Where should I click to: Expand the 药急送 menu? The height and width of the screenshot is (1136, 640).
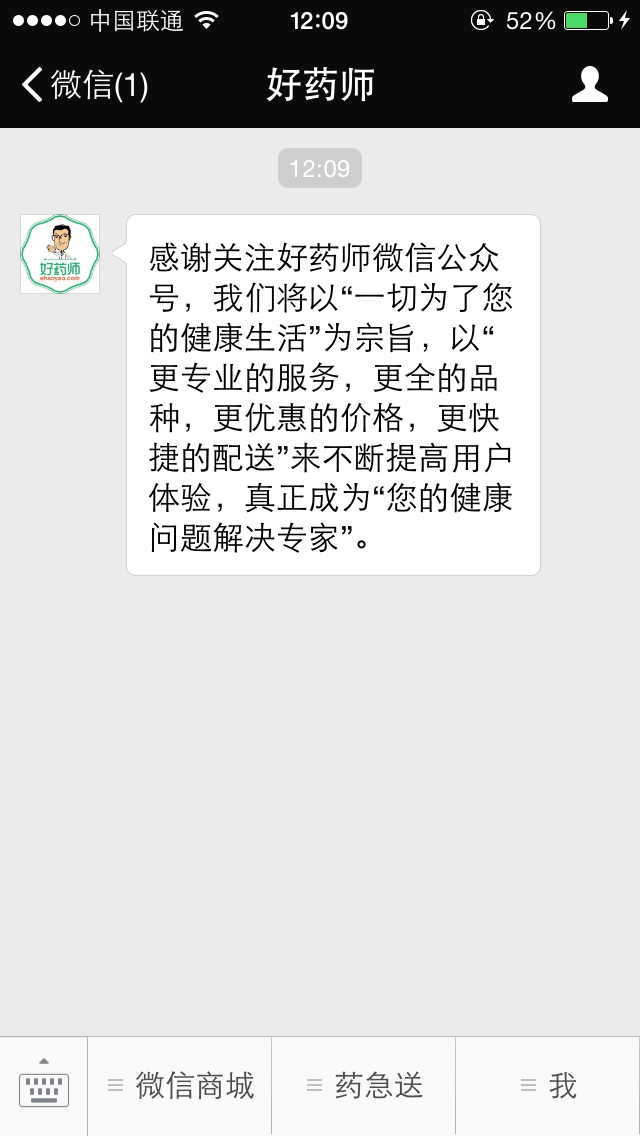click(x=364, y=1086)
